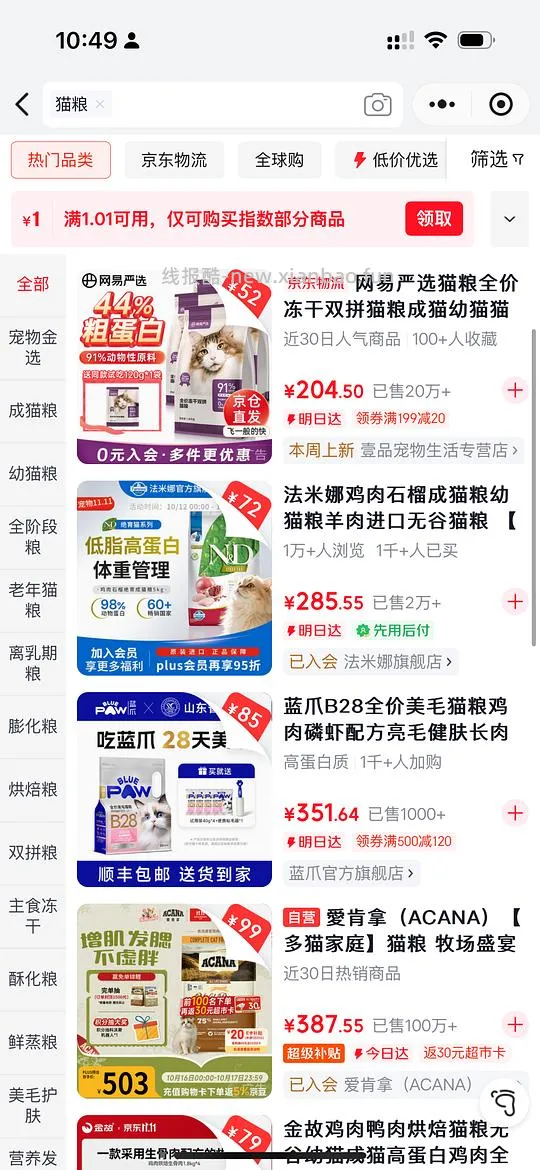This screenshot has width=540, height=1170.
Task: Expand the coupon banner dropdown arrow
Action: (509, 219)
